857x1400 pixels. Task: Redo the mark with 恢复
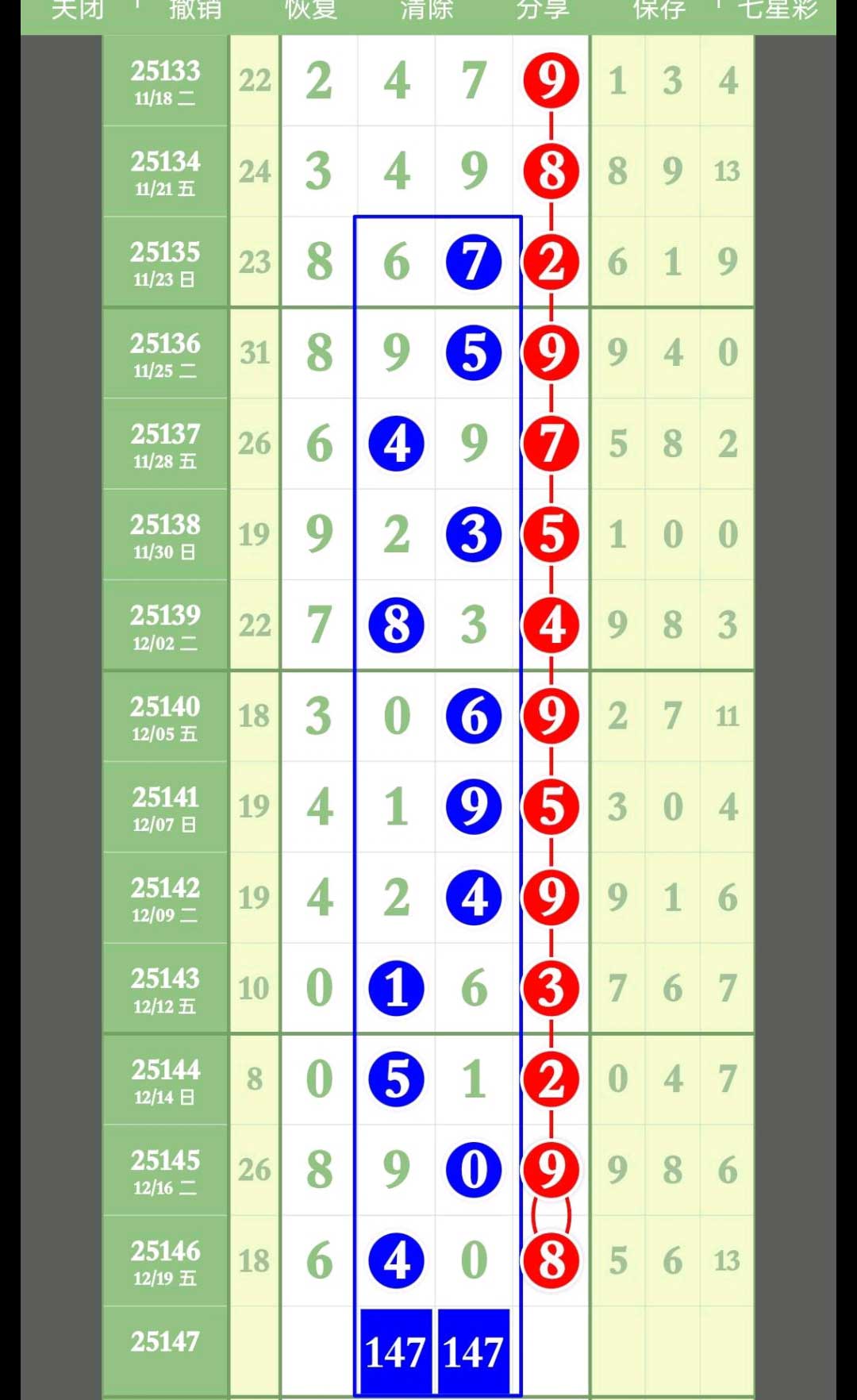(311, 10)
